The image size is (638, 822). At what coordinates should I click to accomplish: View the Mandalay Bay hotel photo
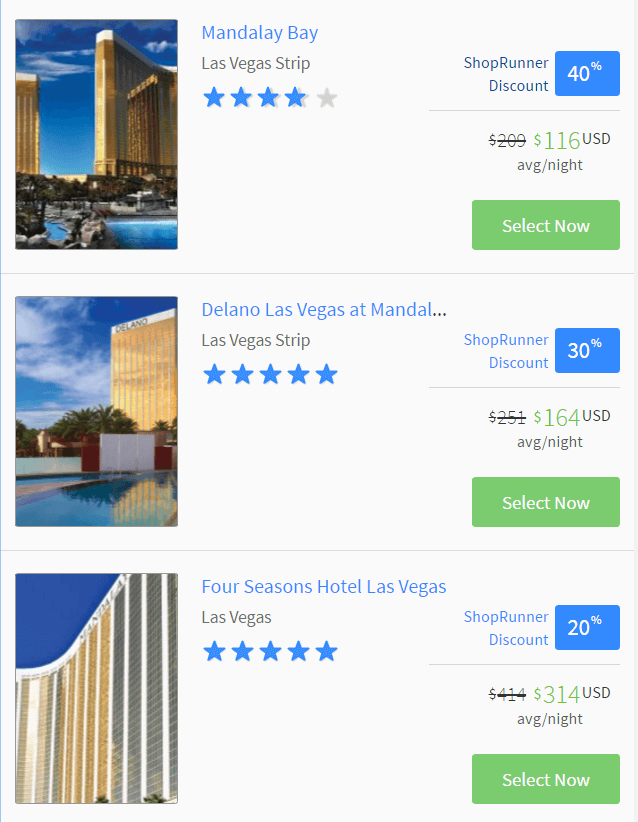click(x=97, y=134)
